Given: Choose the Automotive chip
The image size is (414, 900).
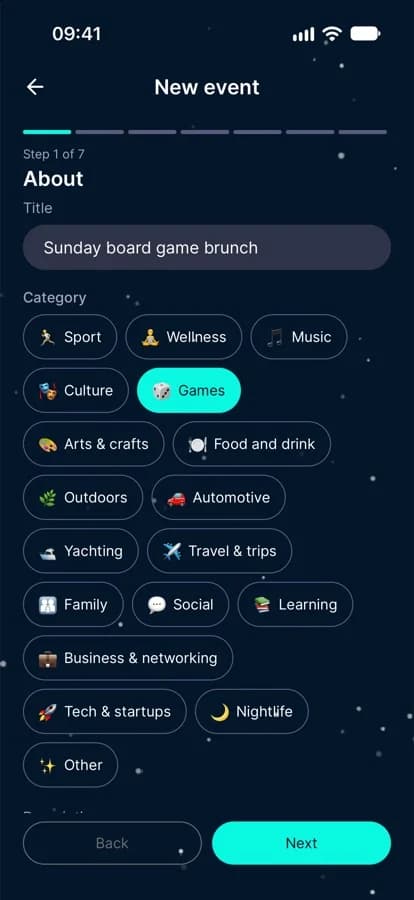Looking at the screenshot, I should click(219, 497).
